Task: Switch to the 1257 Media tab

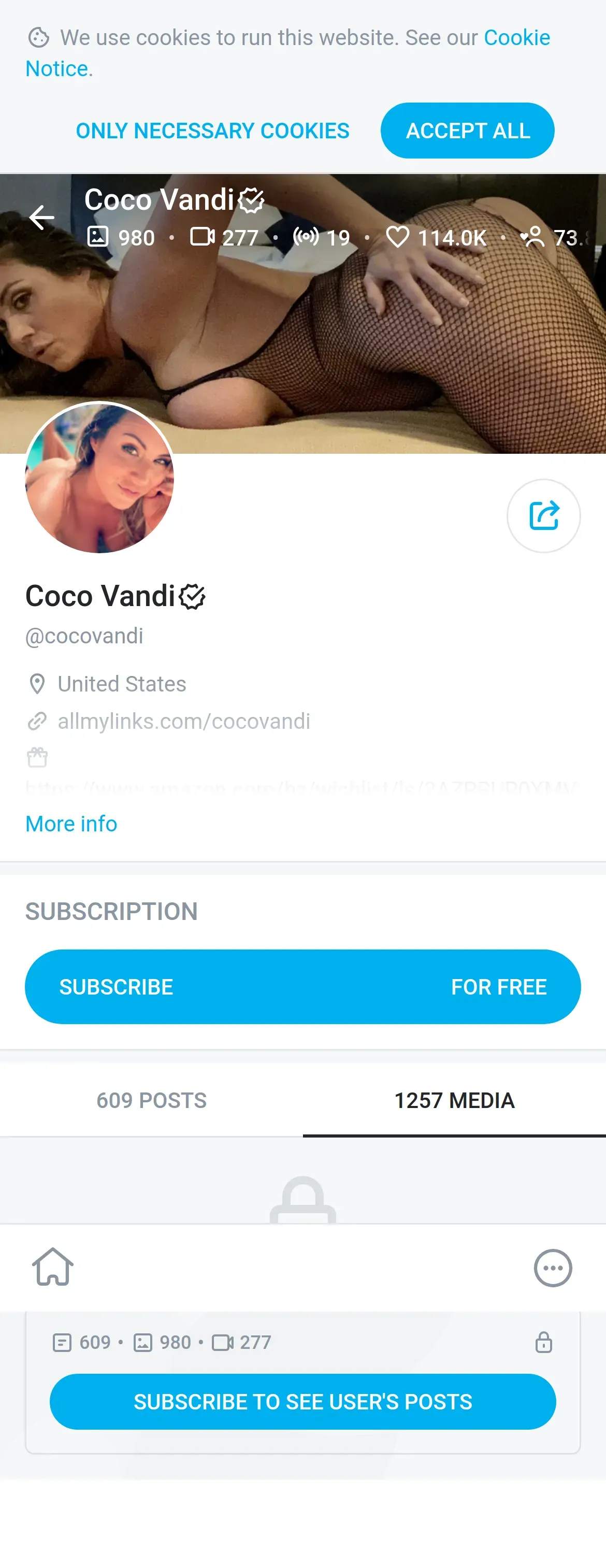Action: click(454, 1100)
